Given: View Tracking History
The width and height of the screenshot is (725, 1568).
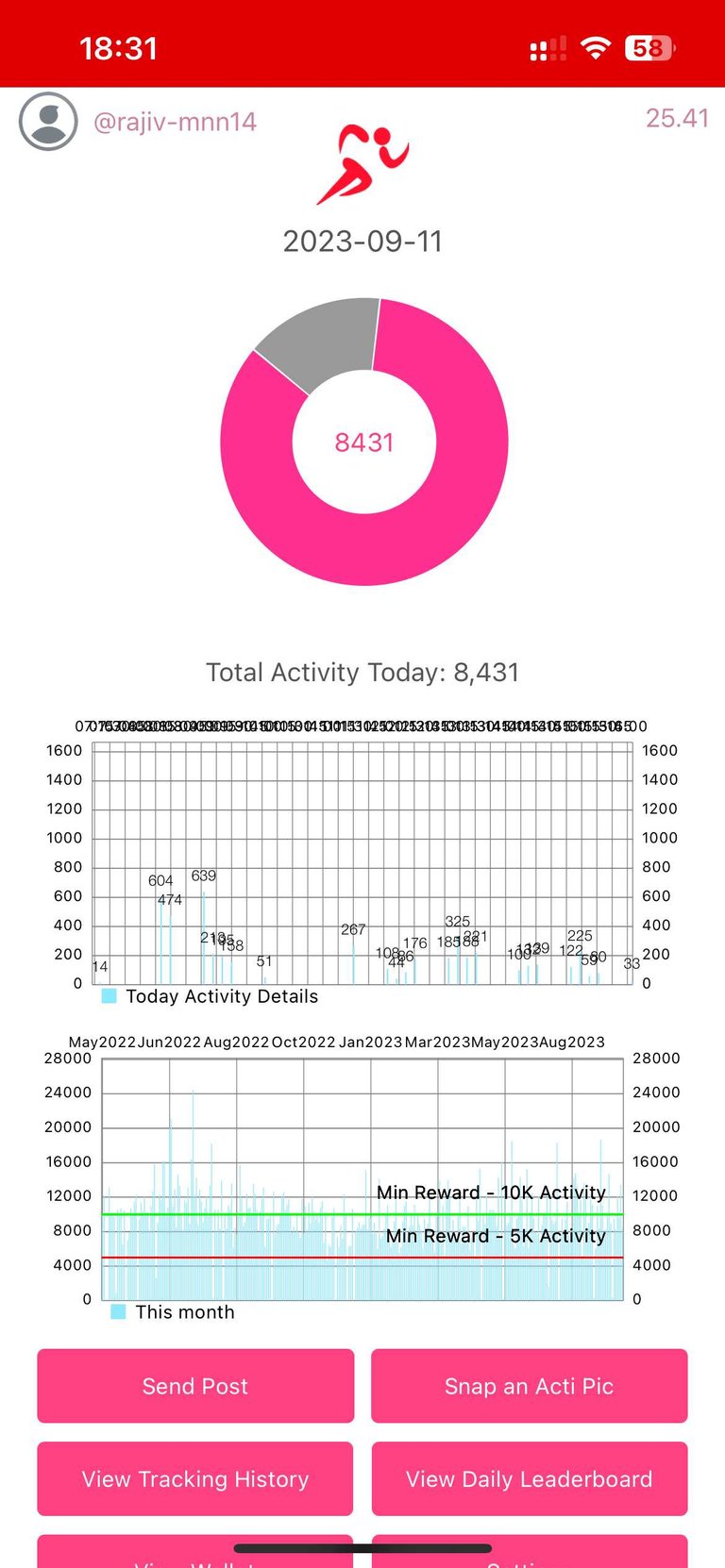Looking at the screenshot, I should [195, 1478].
